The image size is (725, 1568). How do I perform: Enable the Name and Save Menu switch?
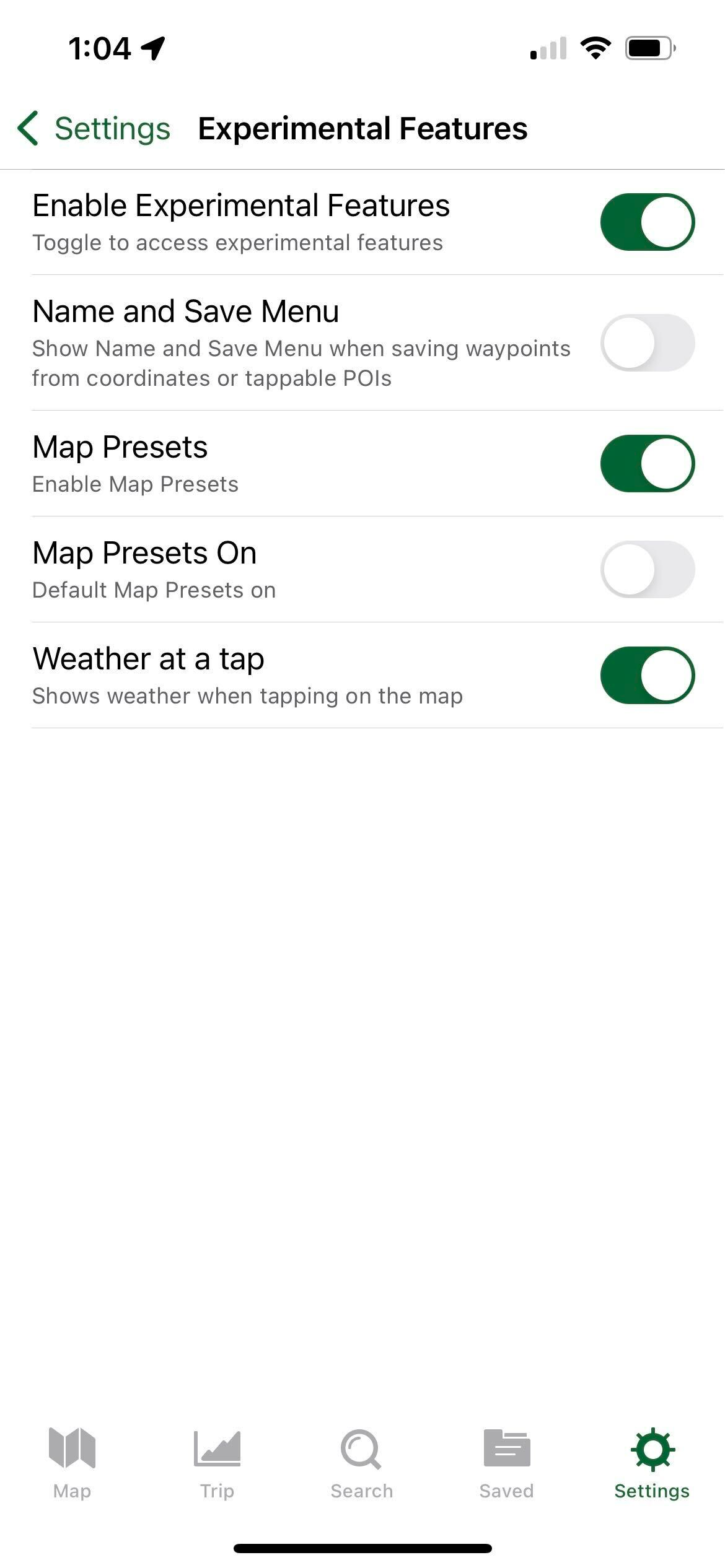[x=648, y=342]
